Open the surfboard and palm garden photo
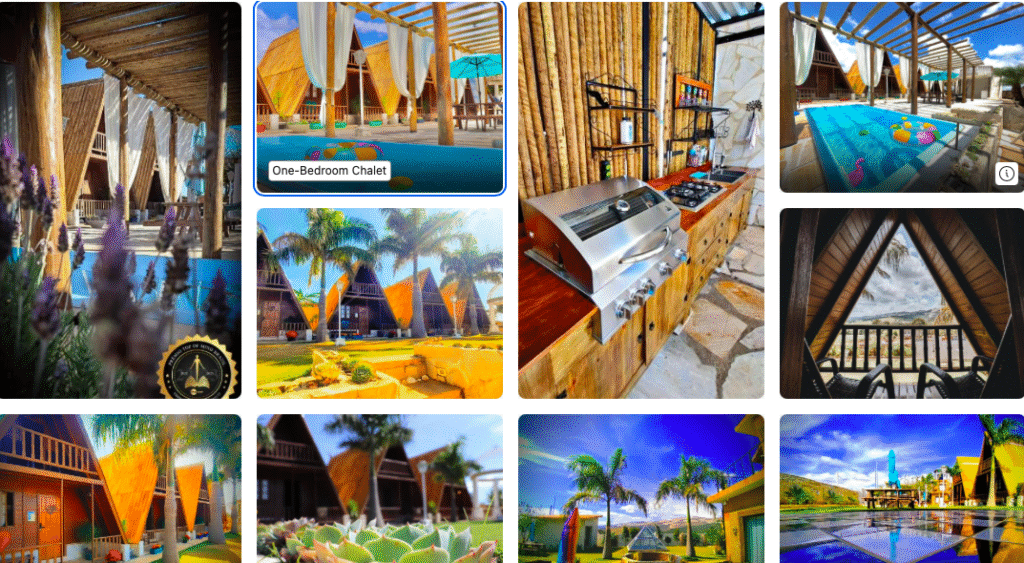The width and height of the screenshot is (1024, 563). [x=641, y=488]
